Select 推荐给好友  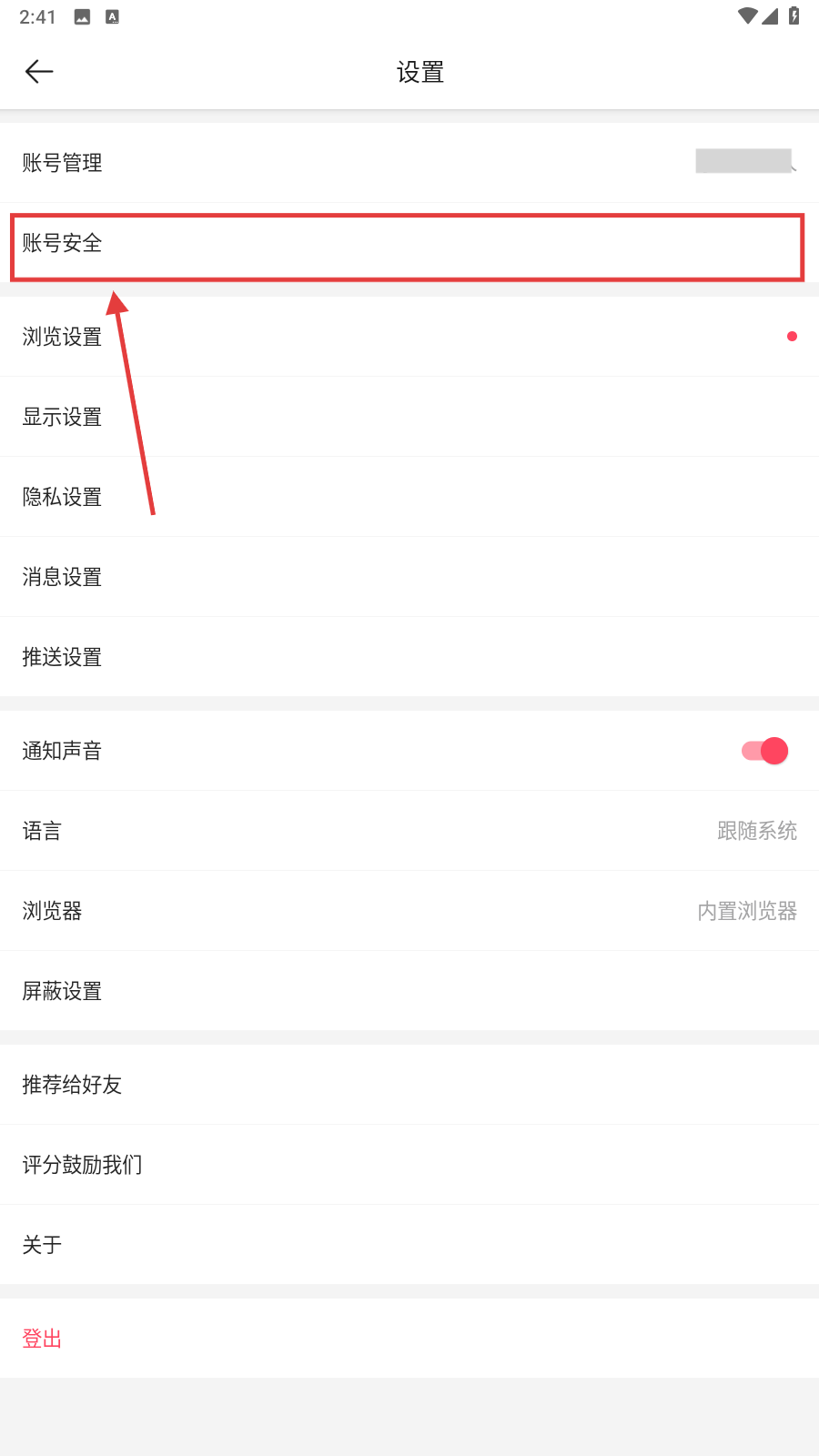click(x=409, y=1085)
